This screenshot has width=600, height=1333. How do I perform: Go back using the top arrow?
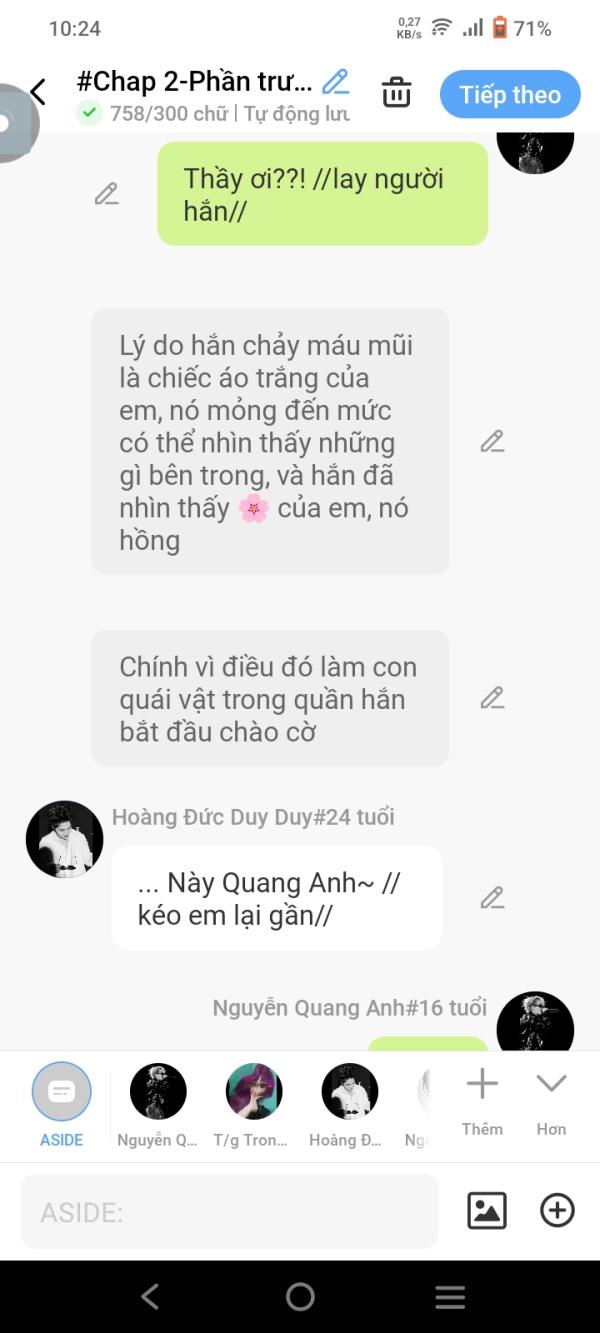[x=38, y=93]
